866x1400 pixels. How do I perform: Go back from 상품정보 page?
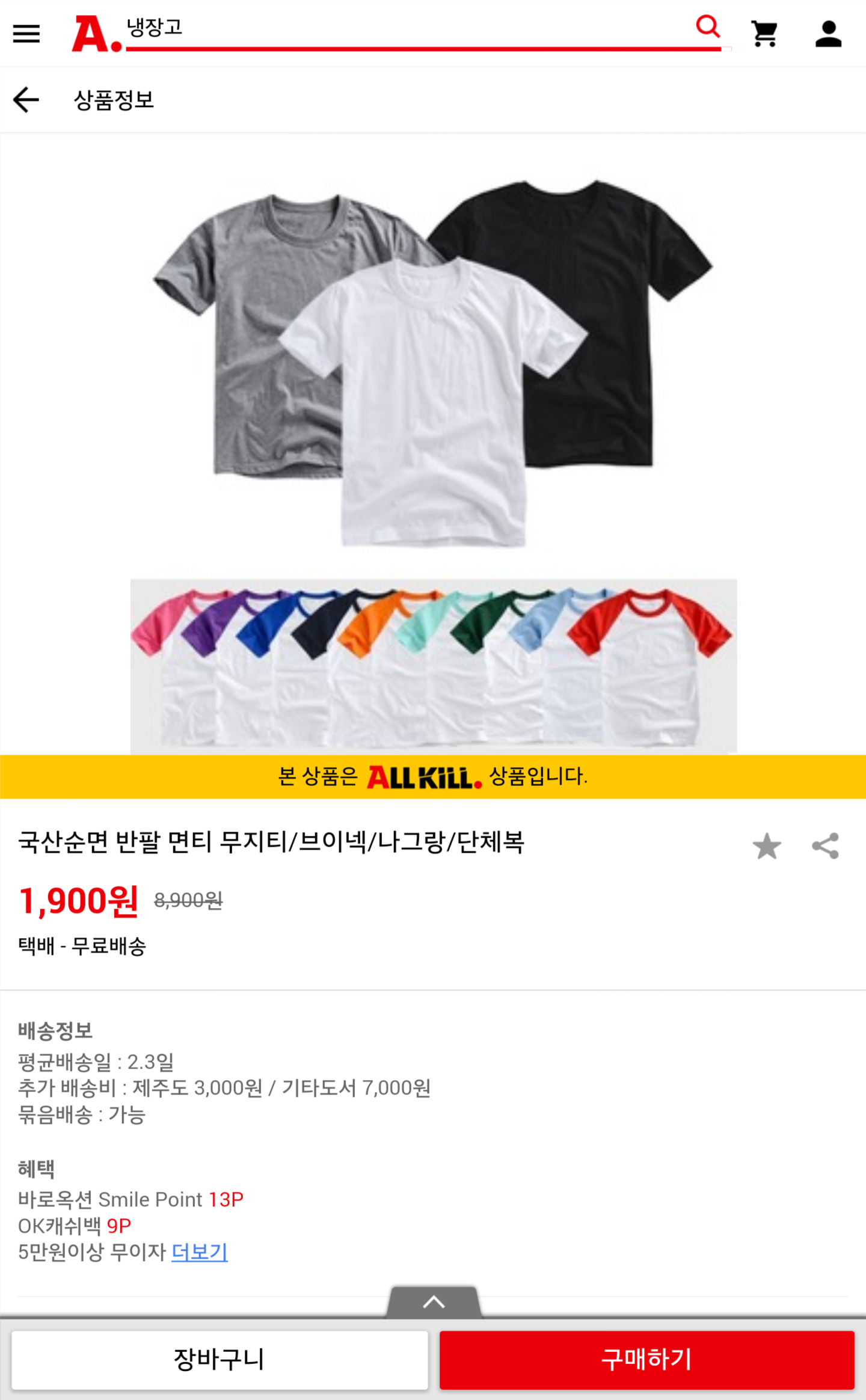tap(26, 100)
